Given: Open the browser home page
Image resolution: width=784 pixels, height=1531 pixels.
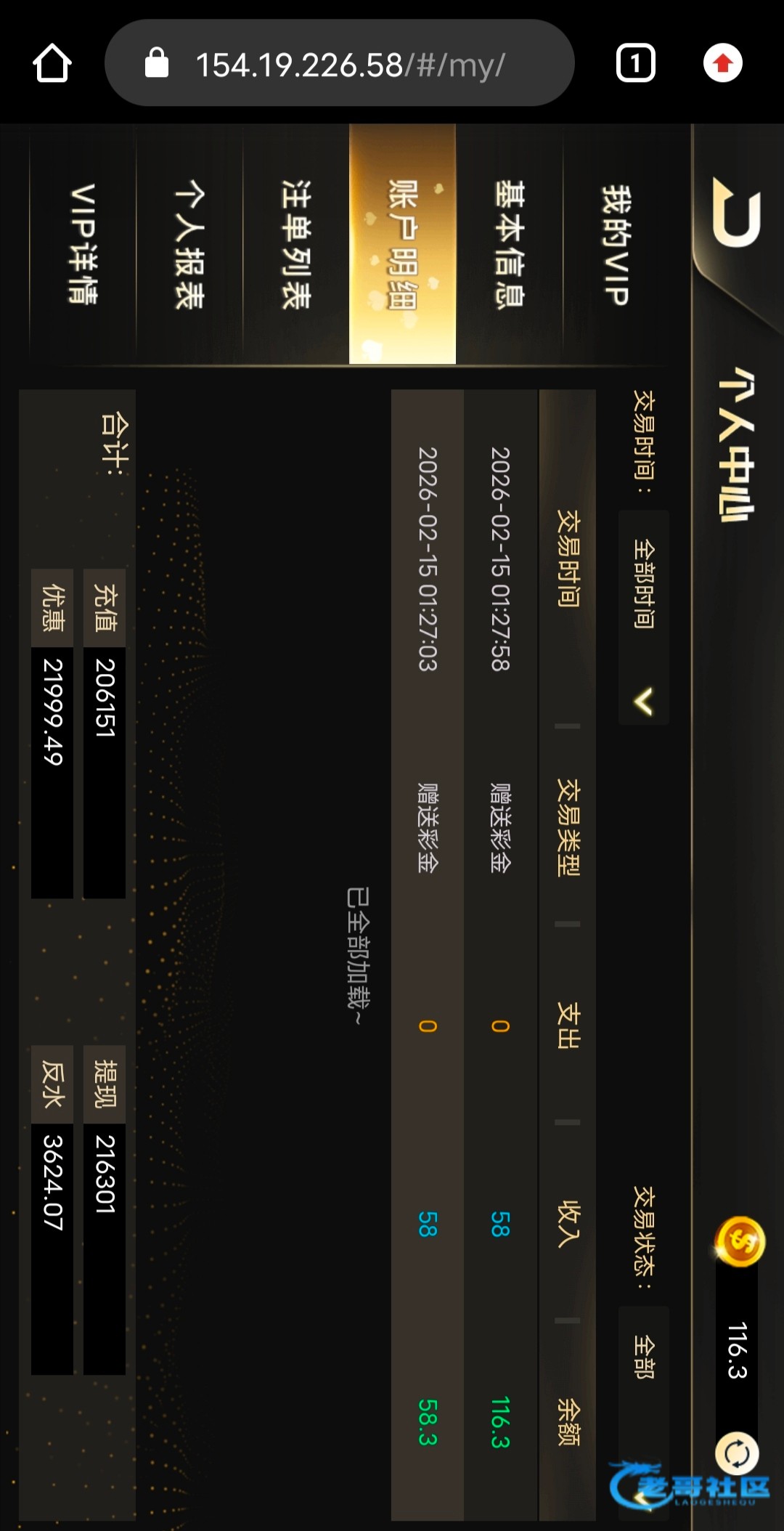Looking at the screenshot, I should tap(52, 63).
